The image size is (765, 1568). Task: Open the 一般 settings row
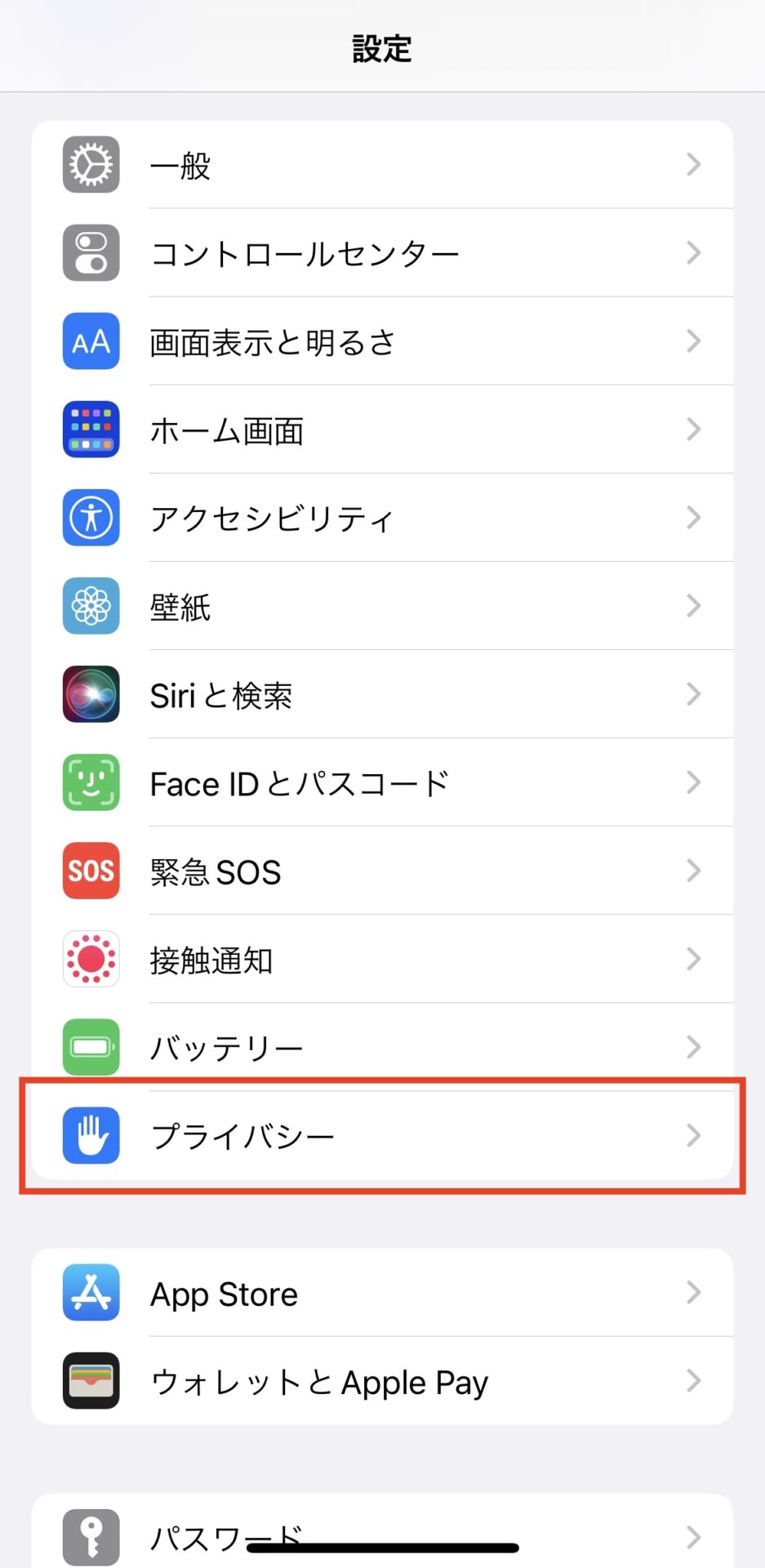point(382,165)
